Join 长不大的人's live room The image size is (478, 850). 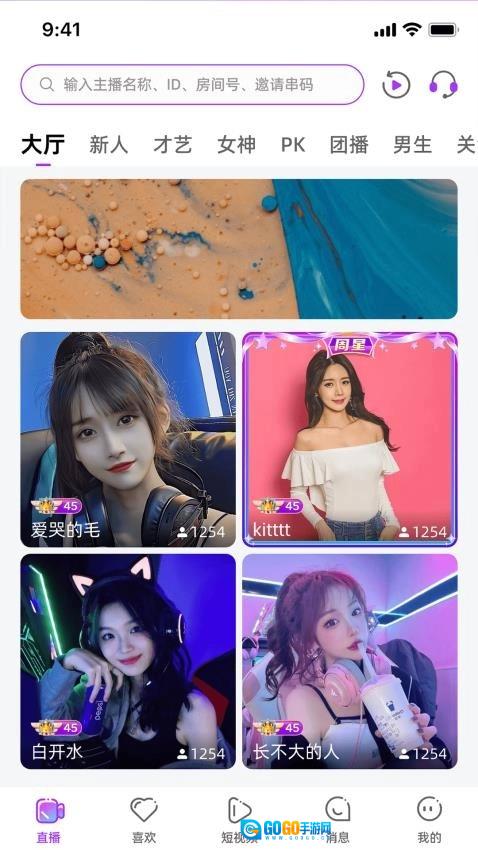(x=350, y=661)
